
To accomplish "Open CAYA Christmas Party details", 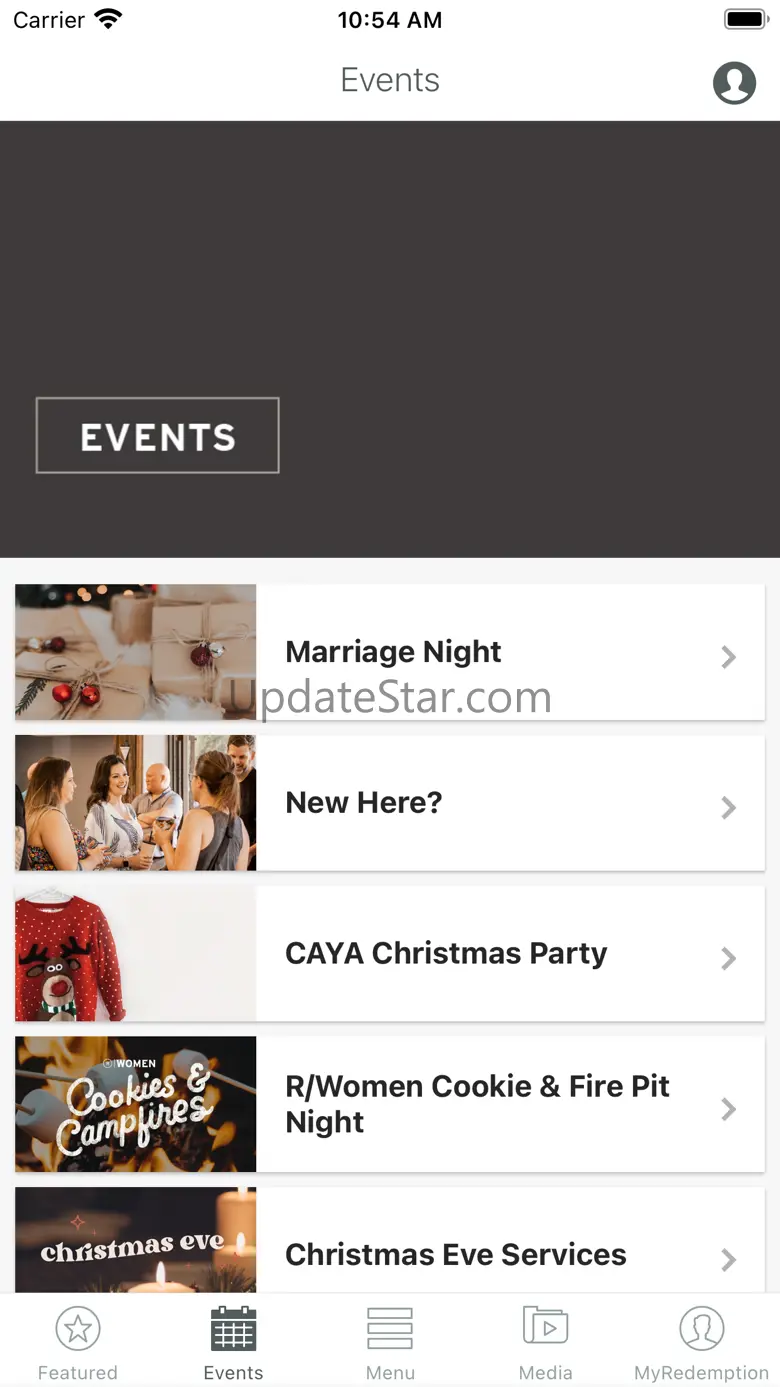I will (390, 954).
